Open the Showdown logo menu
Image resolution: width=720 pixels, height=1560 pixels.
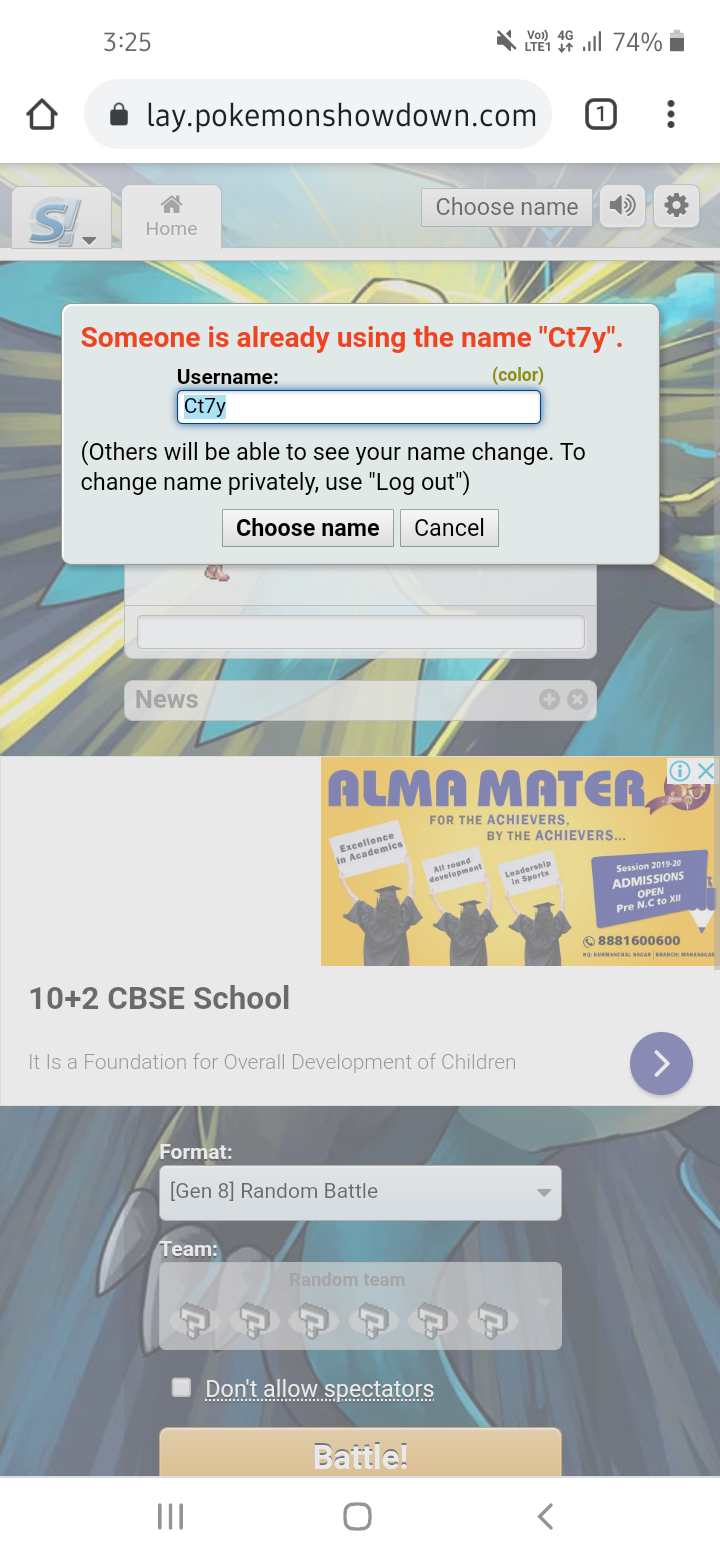click(62, 218)
